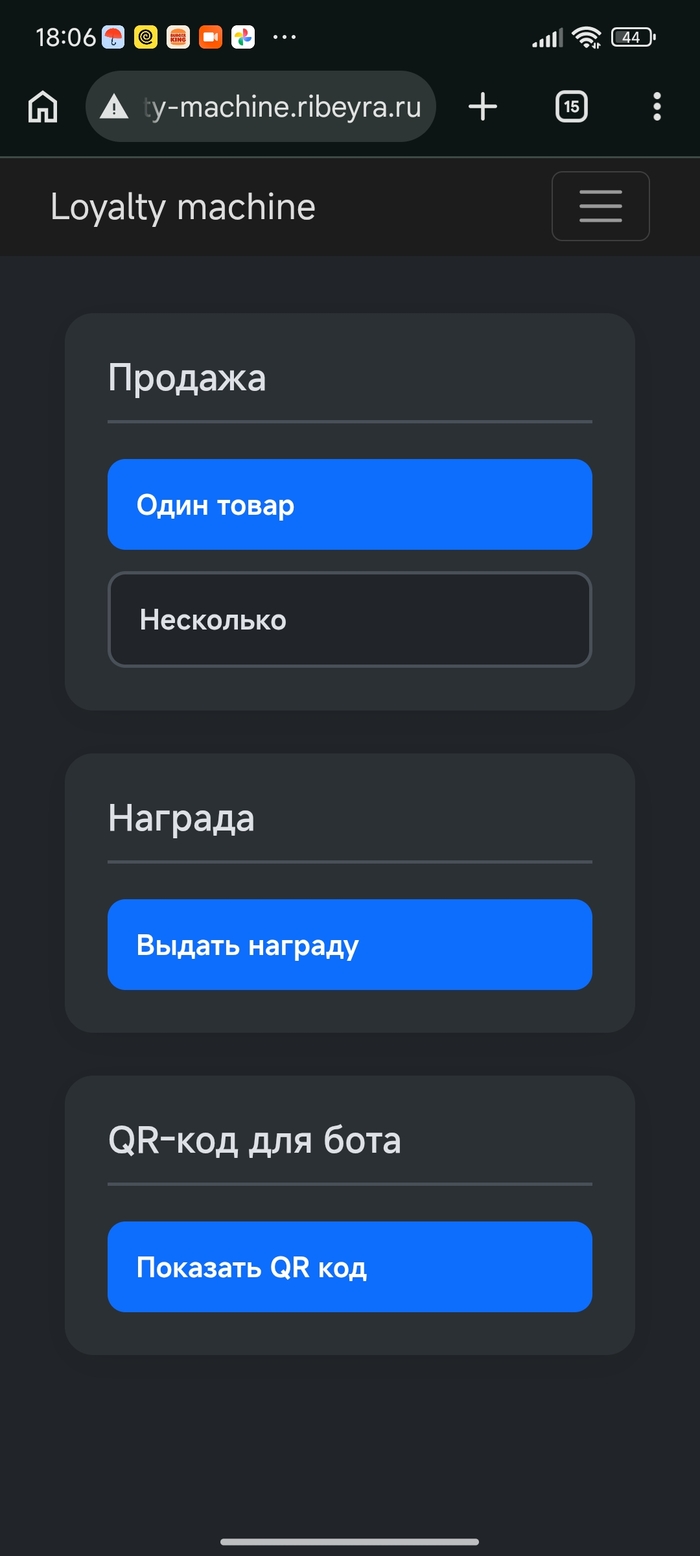Show the QR code for the bot
This screenshot has height=1556, width=700.
click(x=349, y=1266)
